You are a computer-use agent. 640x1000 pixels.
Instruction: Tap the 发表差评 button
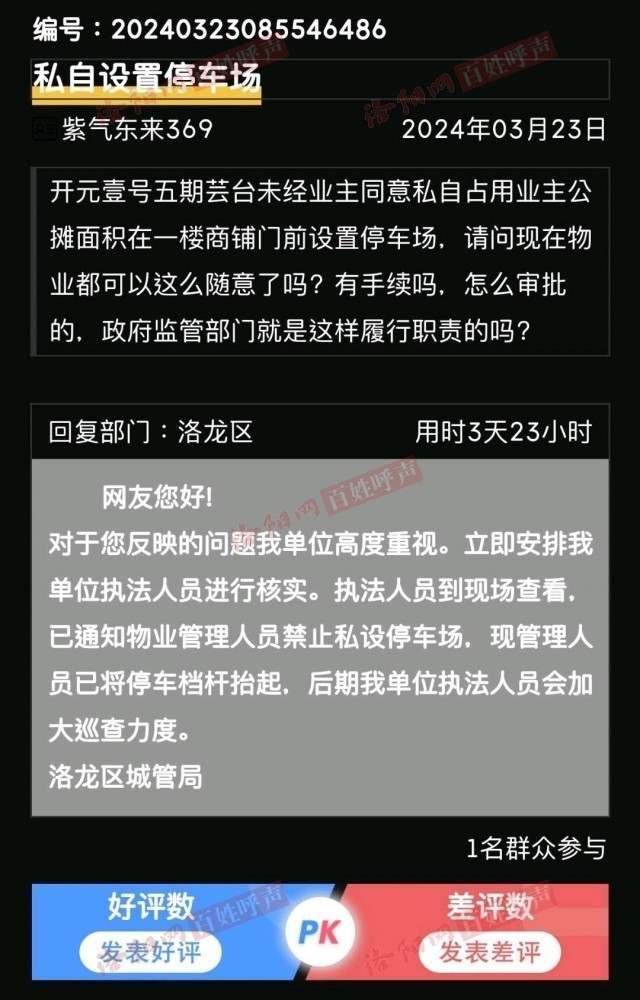coord(489,952)
